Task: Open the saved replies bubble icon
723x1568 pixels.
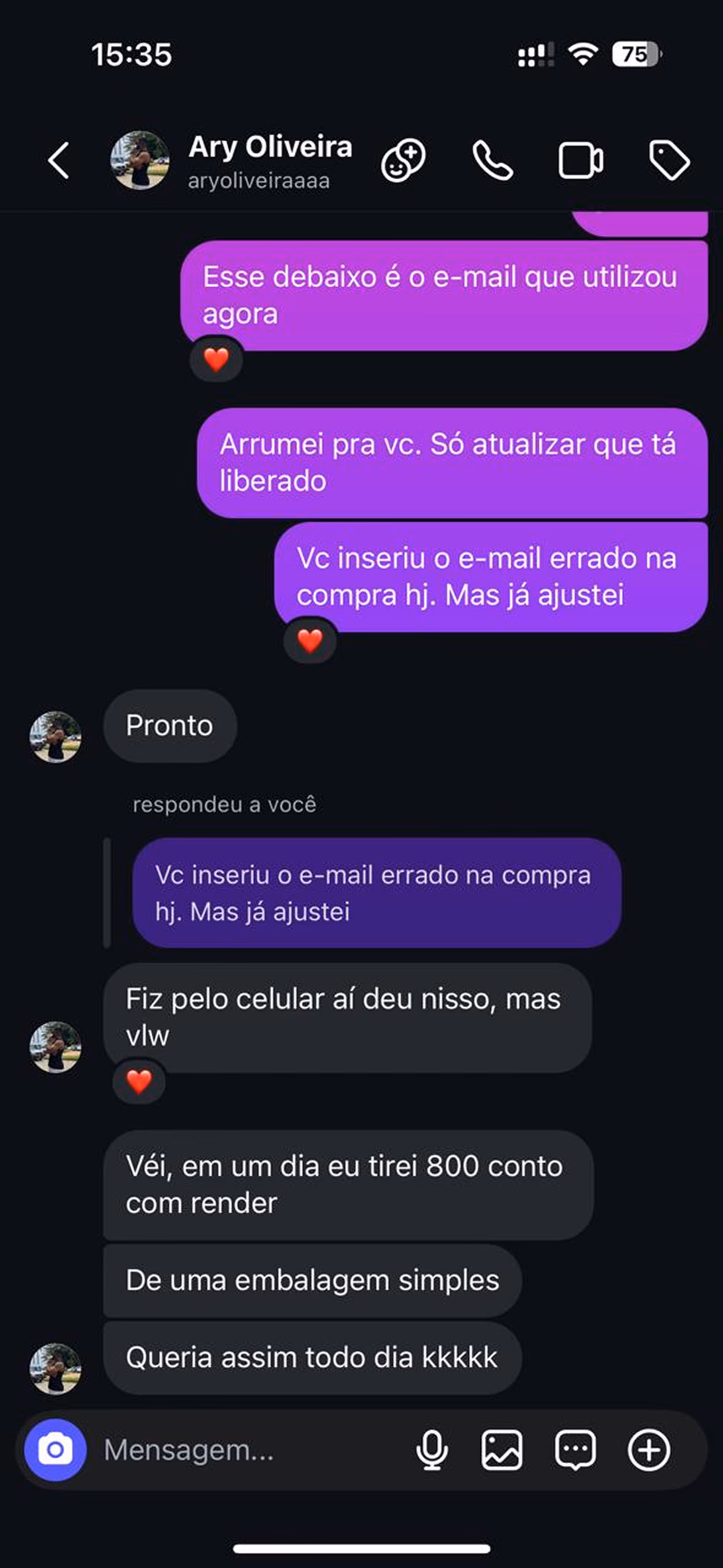Action: (575, 1449)
